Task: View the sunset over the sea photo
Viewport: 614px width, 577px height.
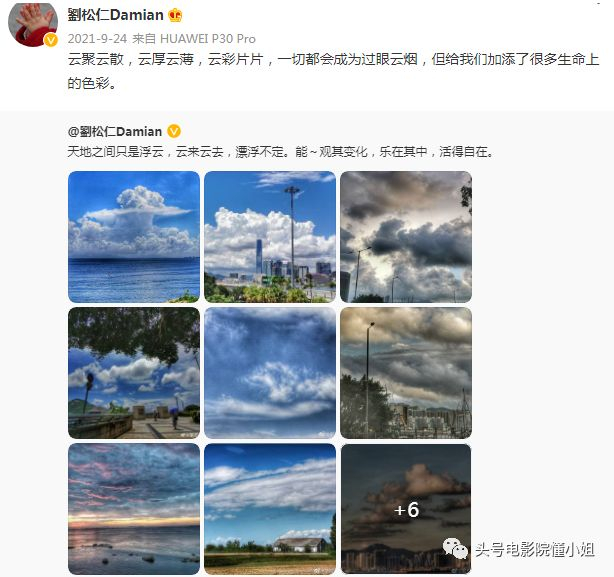Action: pyautogui.click(x=134, y=508)
